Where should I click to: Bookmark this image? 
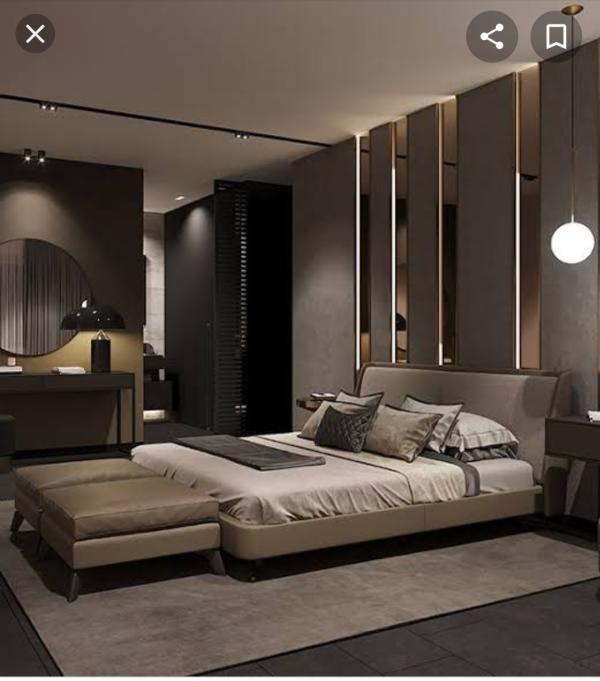[x=556, y=37]
